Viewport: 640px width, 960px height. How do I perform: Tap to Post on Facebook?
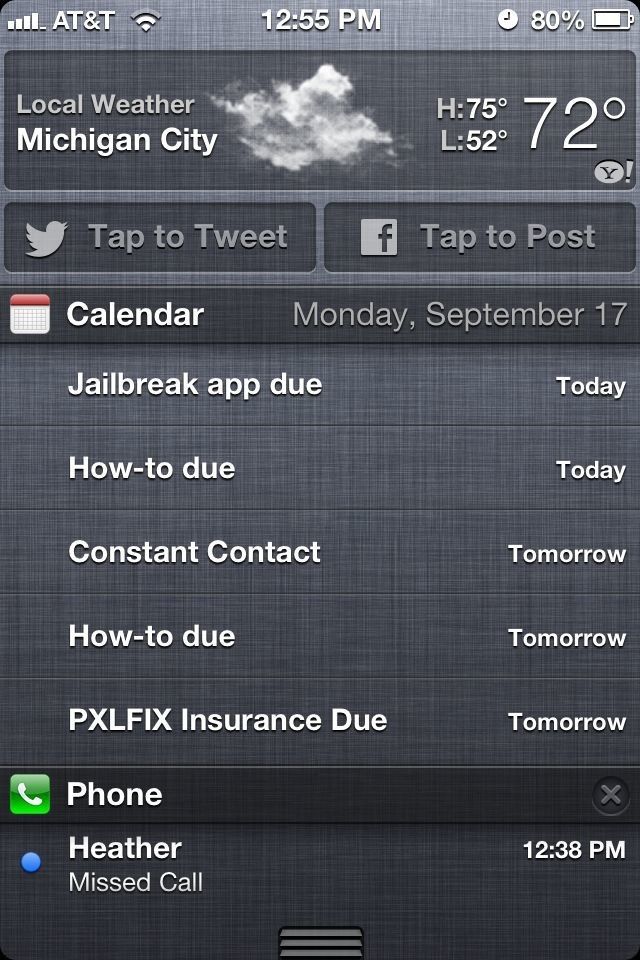[x=480, y=238]
